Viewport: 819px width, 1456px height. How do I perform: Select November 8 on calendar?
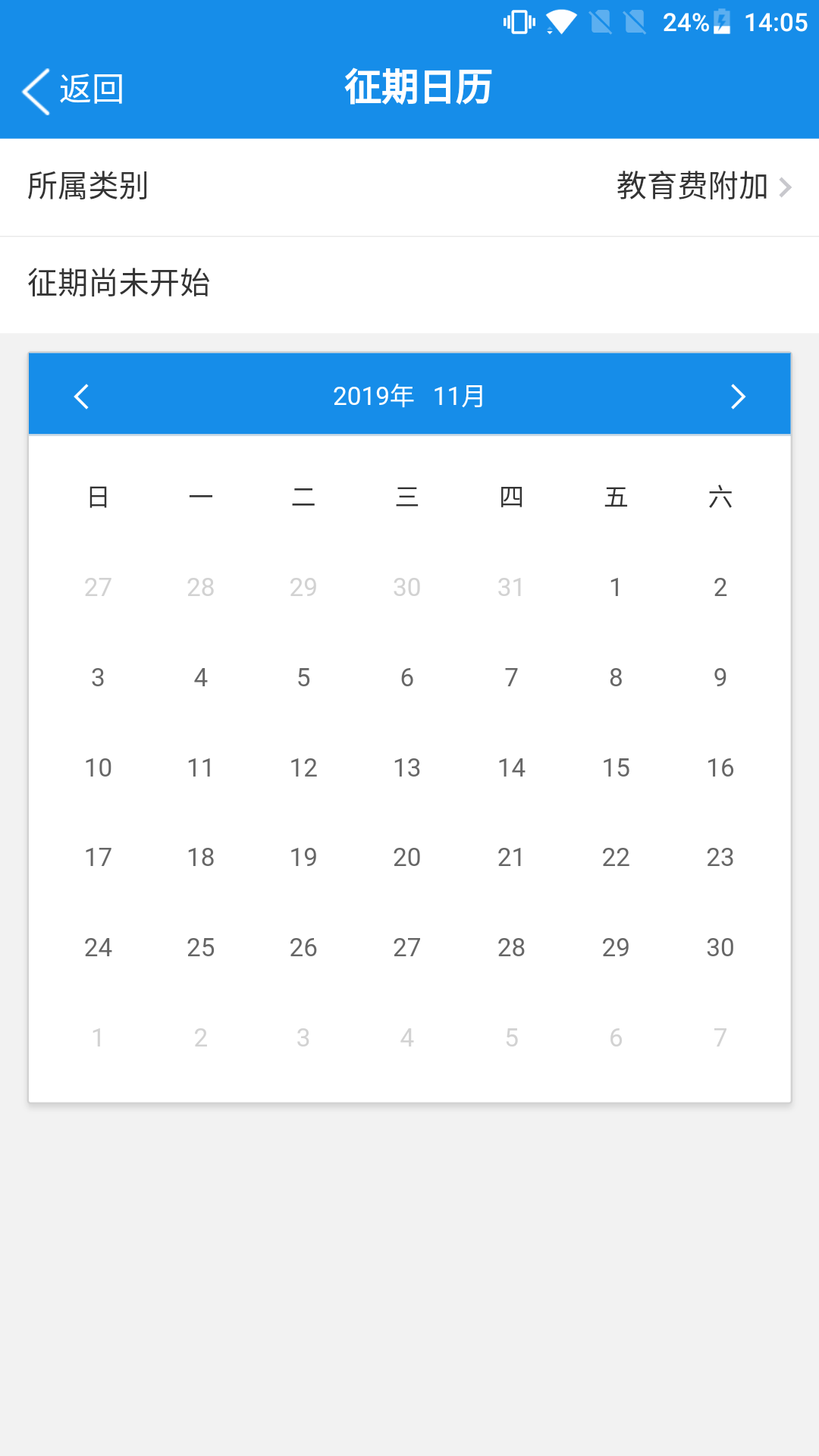(616, 677)
